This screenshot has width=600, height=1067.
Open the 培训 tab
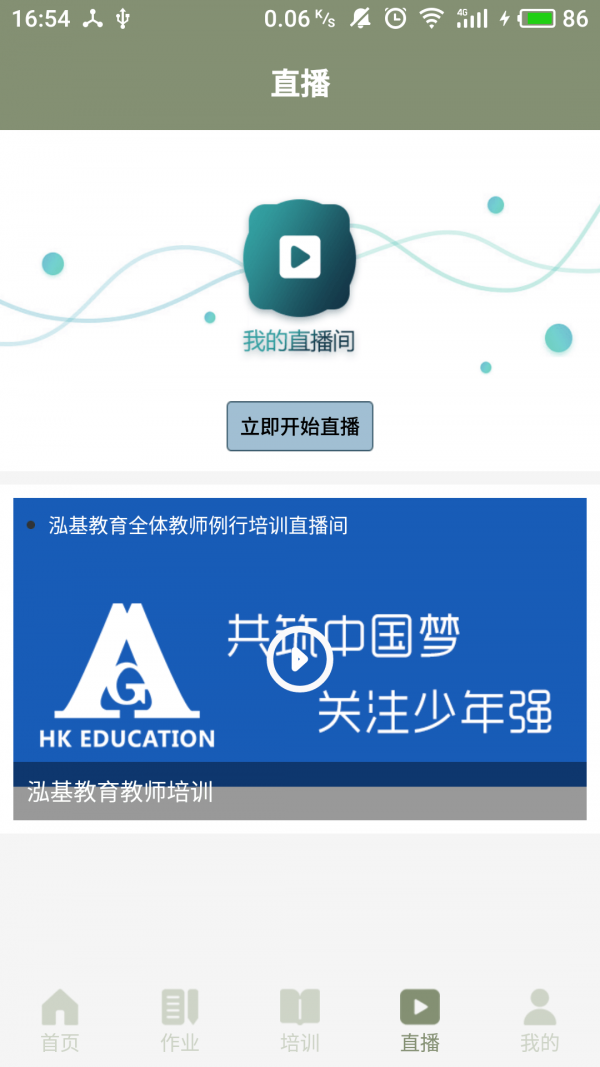(x=300, y=1020)
